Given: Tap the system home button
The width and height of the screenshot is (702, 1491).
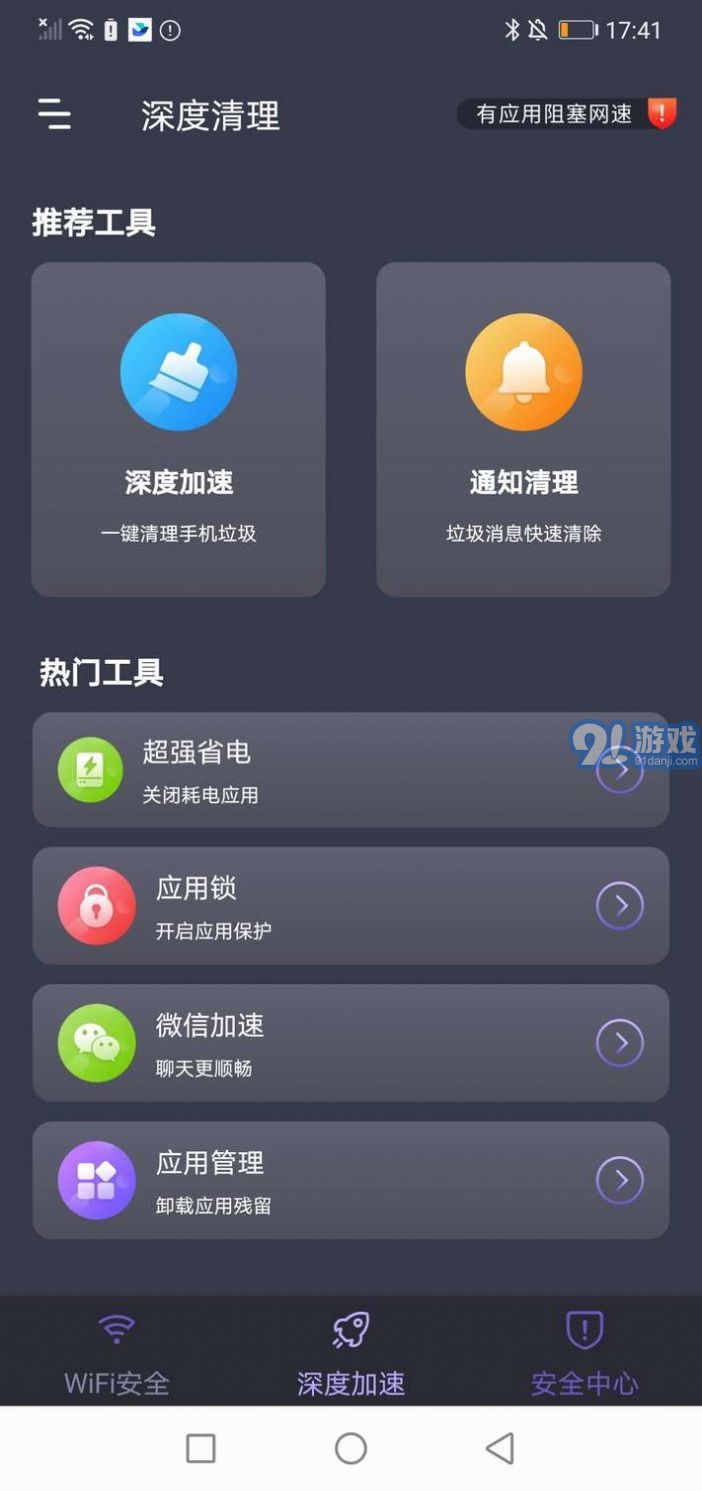Looking at the screenshot, I should point(351,1448).
